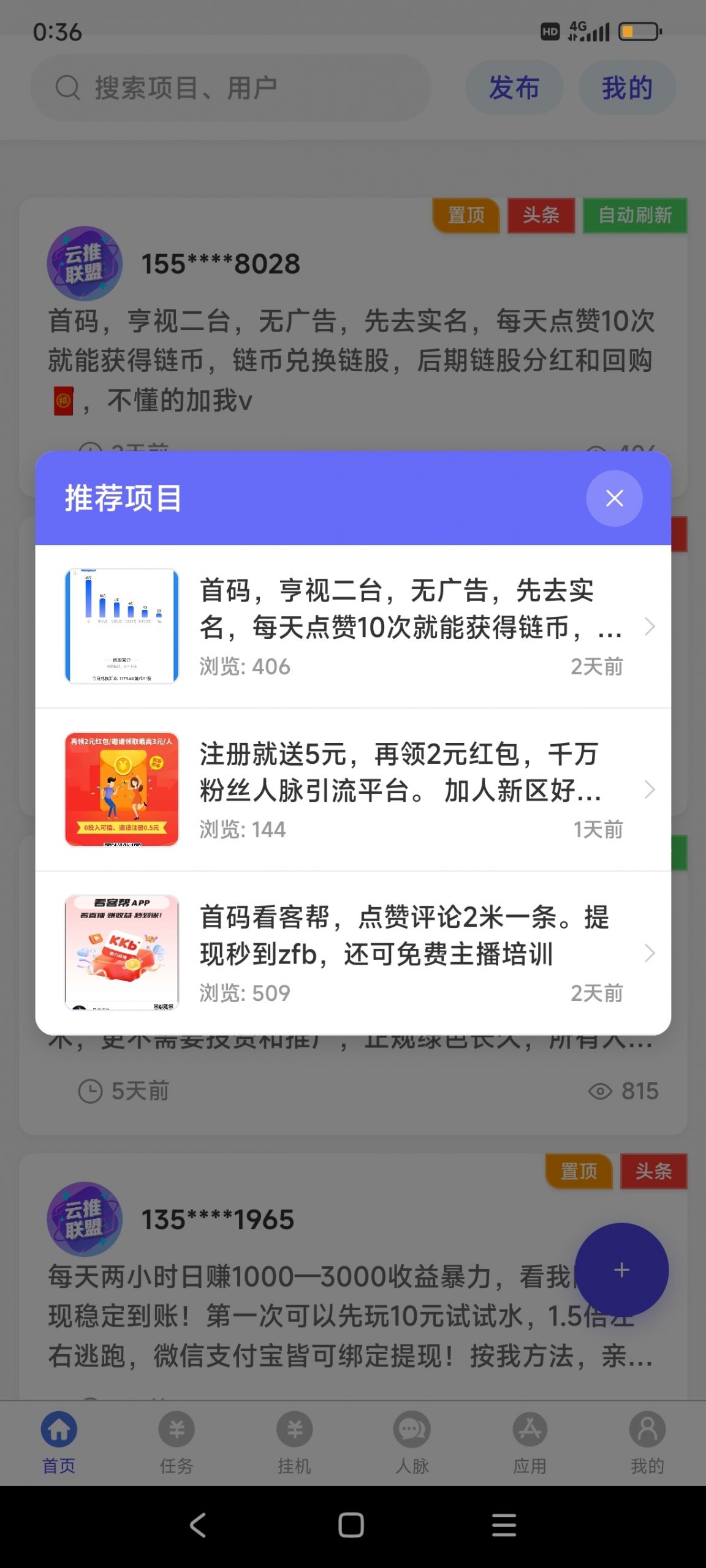Expand the first recommended project via its chevron
The image size is (706, 1568).
click(651, 627)
